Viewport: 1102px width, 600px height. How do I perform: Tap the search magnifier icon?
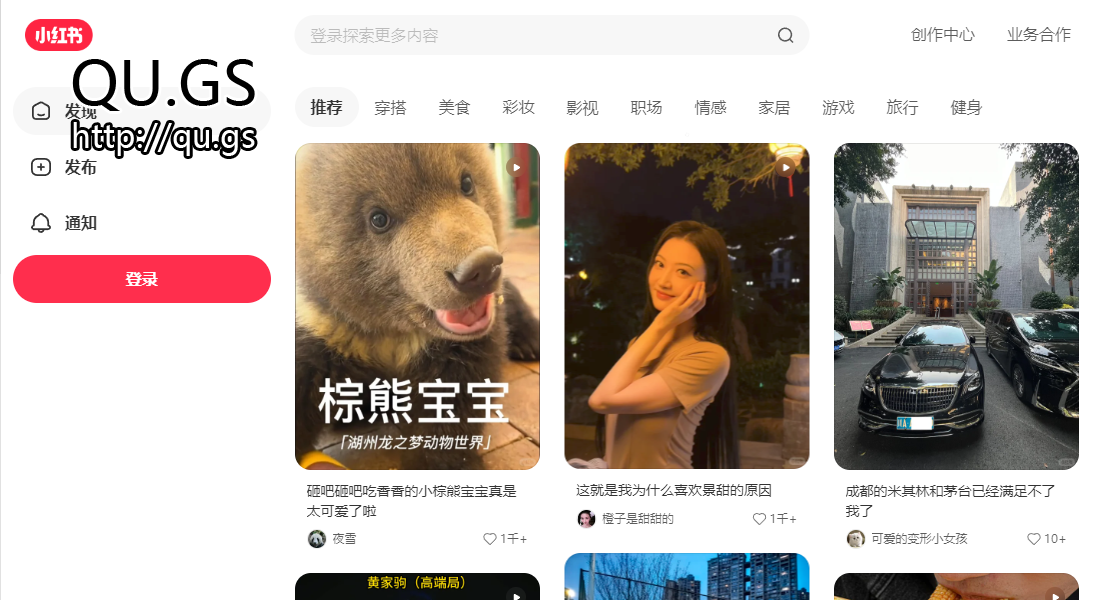785,36
